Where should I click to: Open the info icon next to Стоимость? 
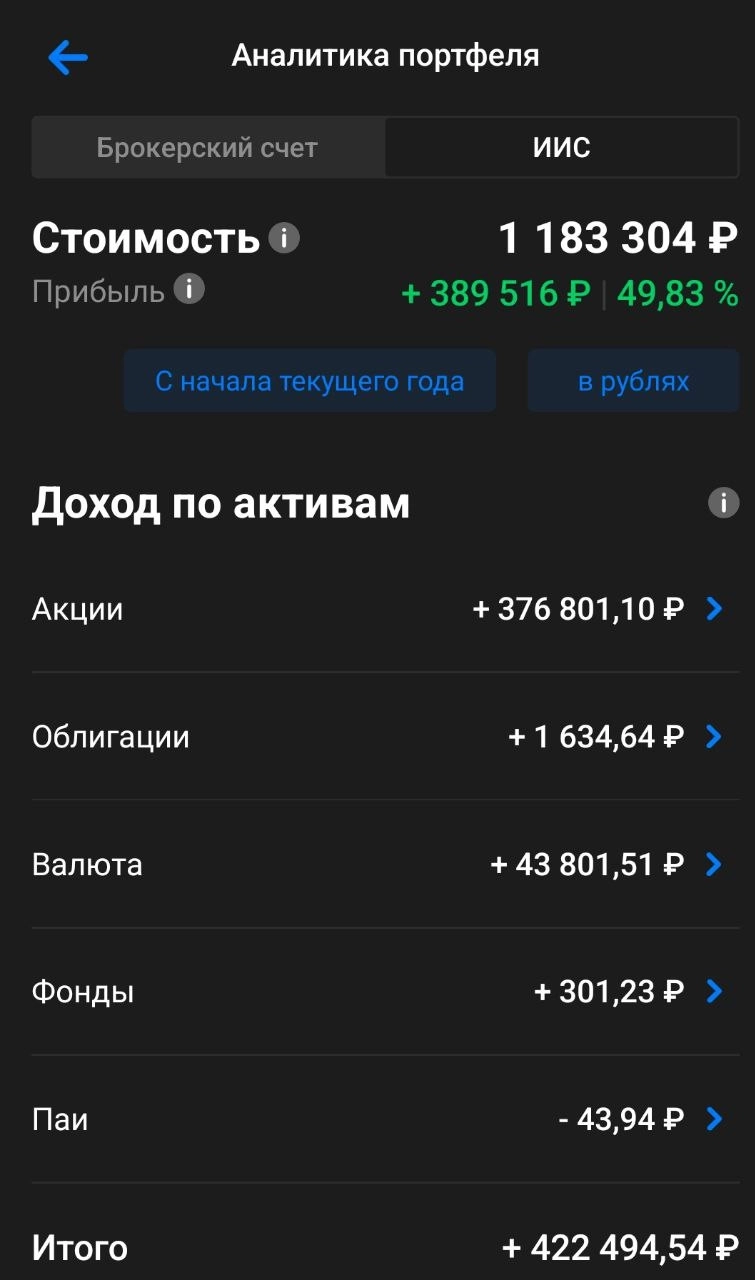283,237
